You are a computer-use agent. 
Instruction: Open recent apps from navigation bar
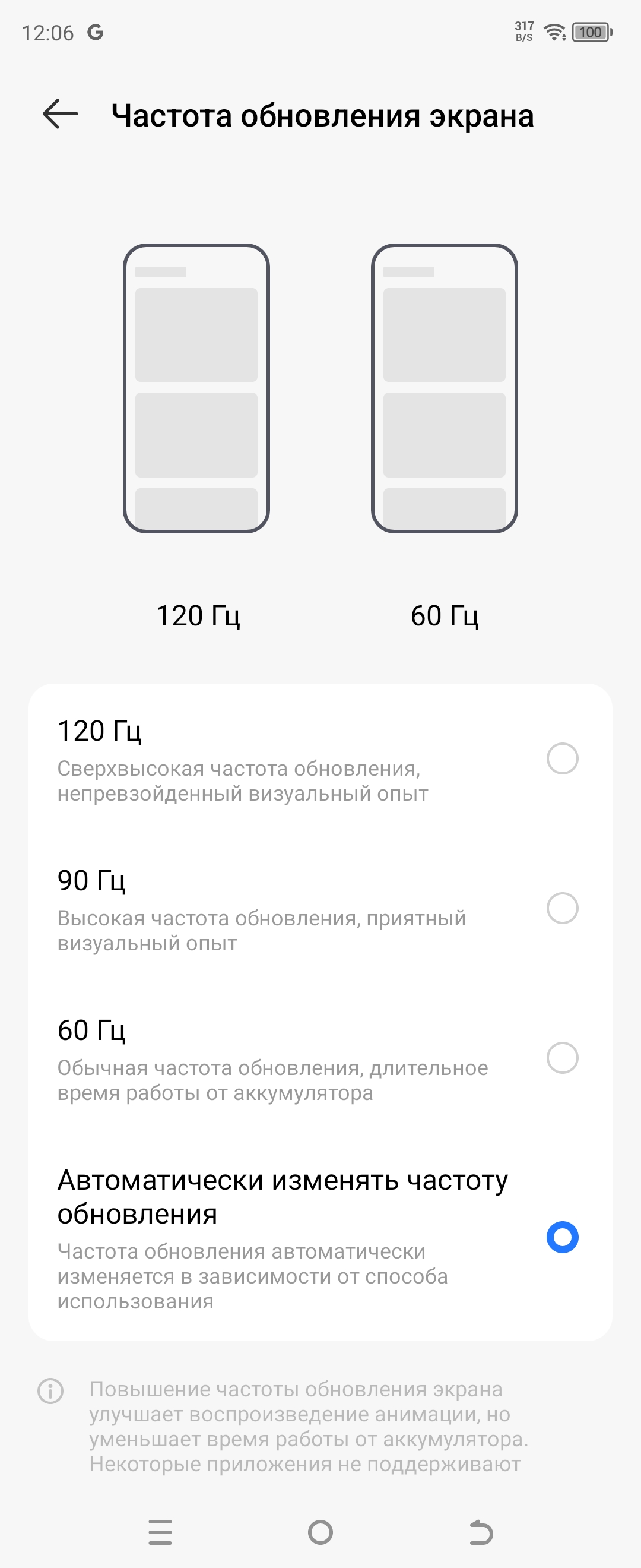161,1532
